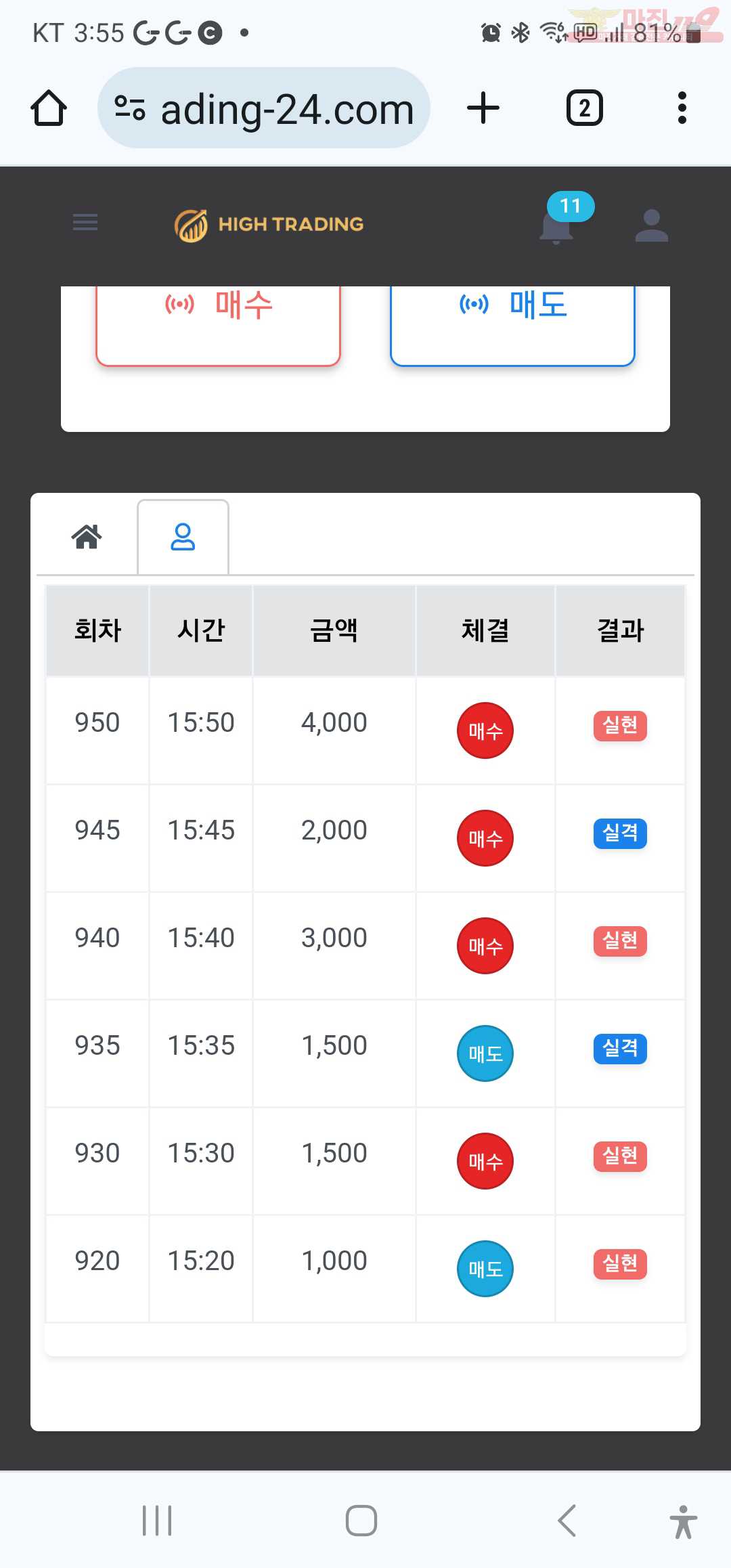View the open tabs switcher

point(584,108)
